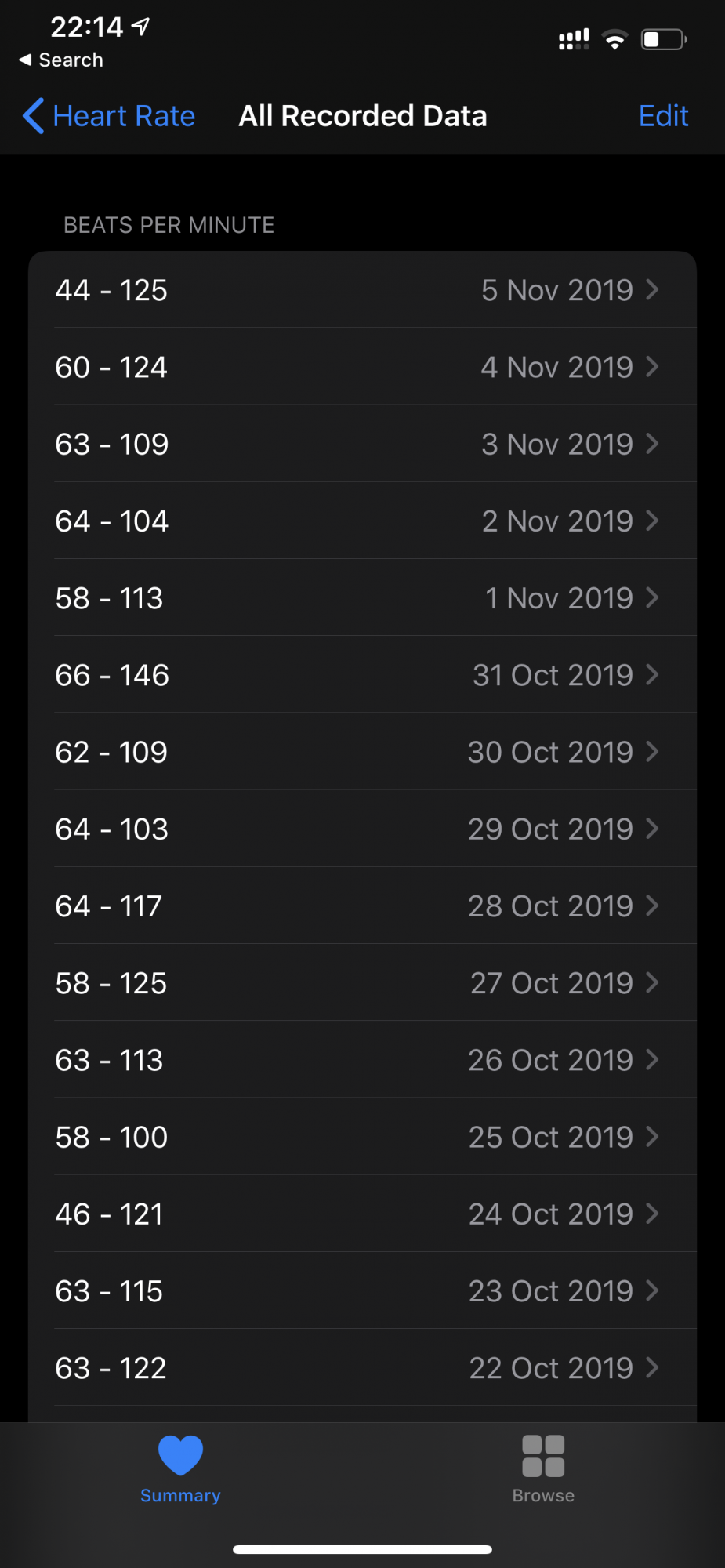This screenshot has height=1568, width=725.
Task: Return to Search via status bar link
Action: pyautogui.click(x=61, y=60)
